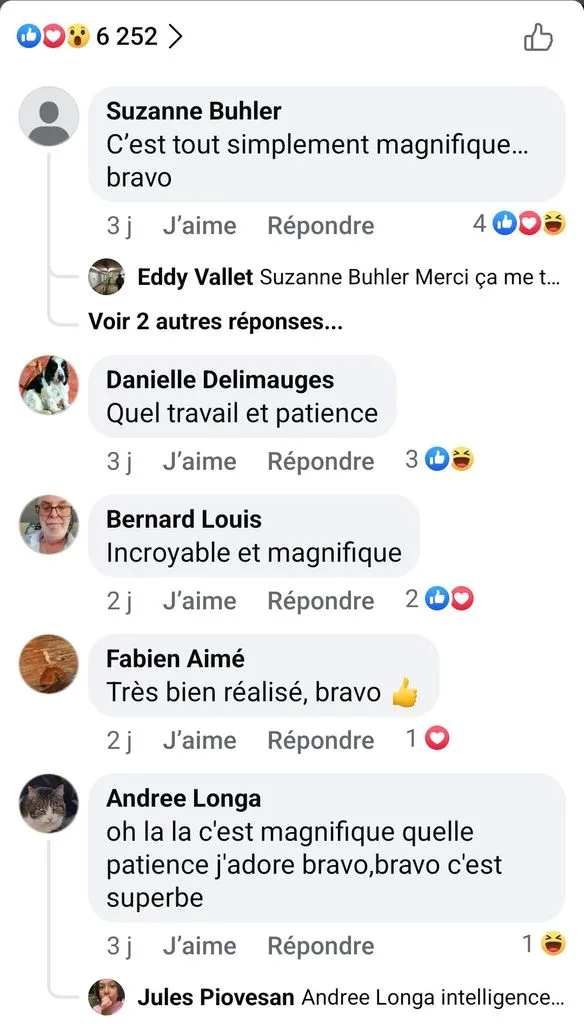Expand Voir 2 autres réponses
Viewport: 584px width, 1024px height.
coord(216,321)
